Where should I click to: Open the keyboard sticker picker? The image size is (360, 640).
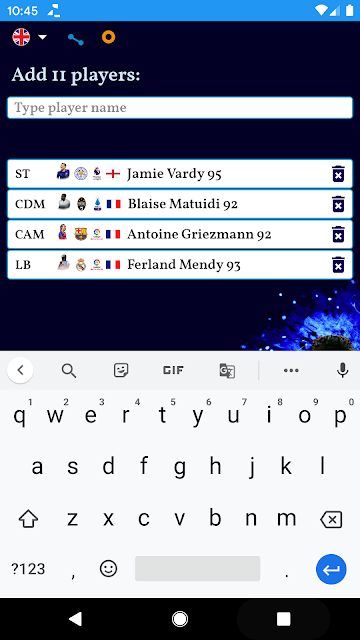[x=121, y=371]
